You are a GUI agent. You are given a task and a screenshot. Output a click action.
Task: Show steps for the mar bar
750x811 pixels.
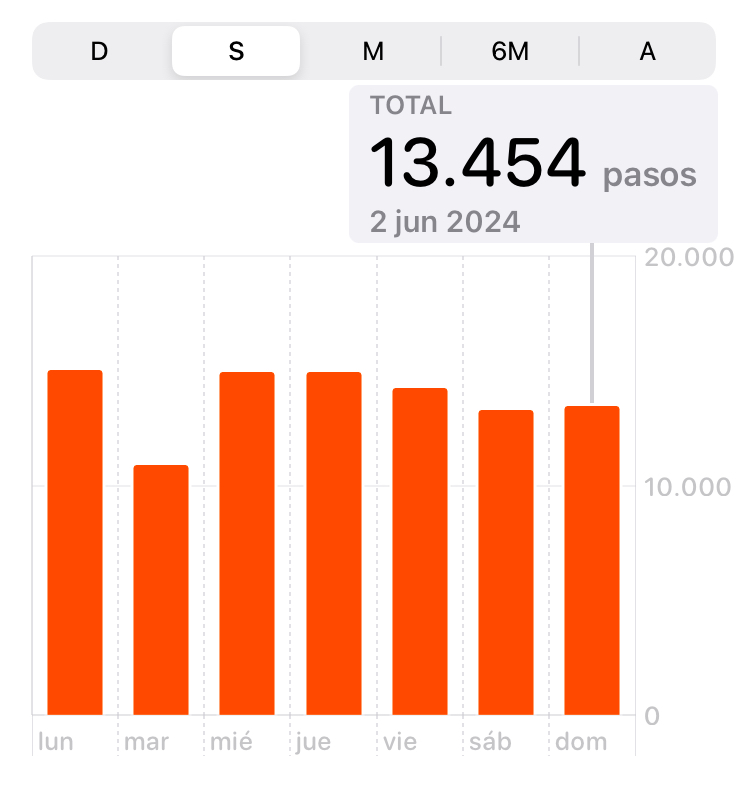coord(161,590)
